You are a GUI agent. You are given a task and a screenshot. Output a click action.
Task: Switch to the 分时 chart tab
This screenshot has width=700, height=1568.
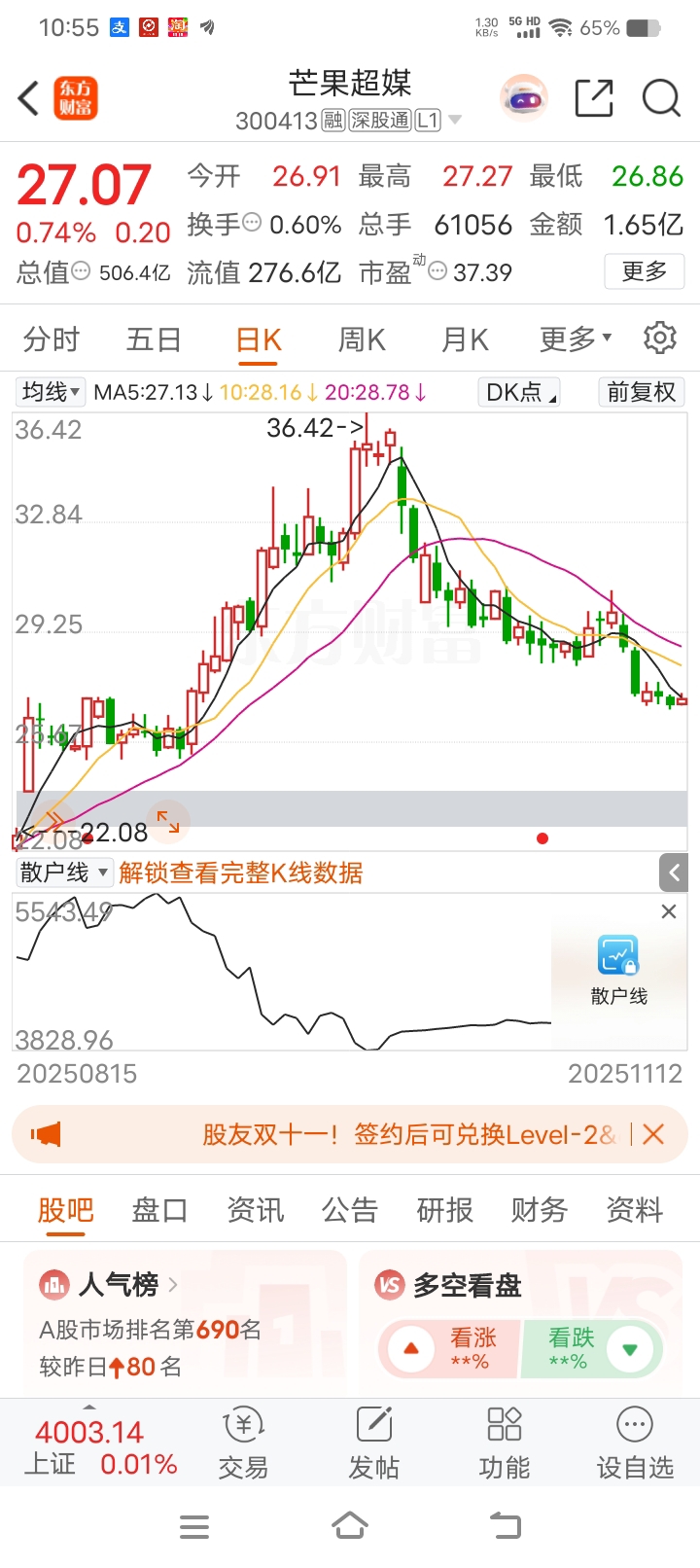point(51,339)
